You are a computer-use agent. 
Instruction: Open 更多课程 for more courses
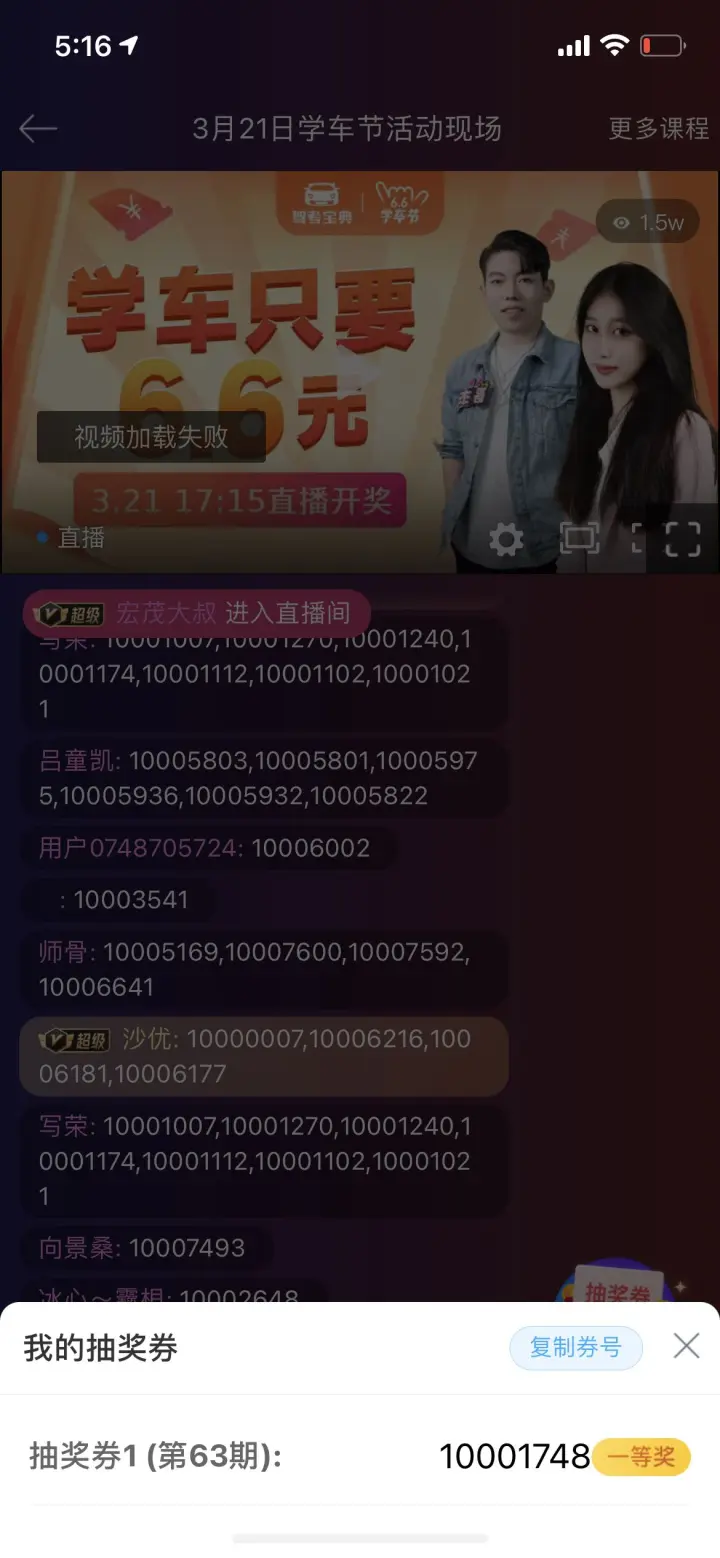658,129
